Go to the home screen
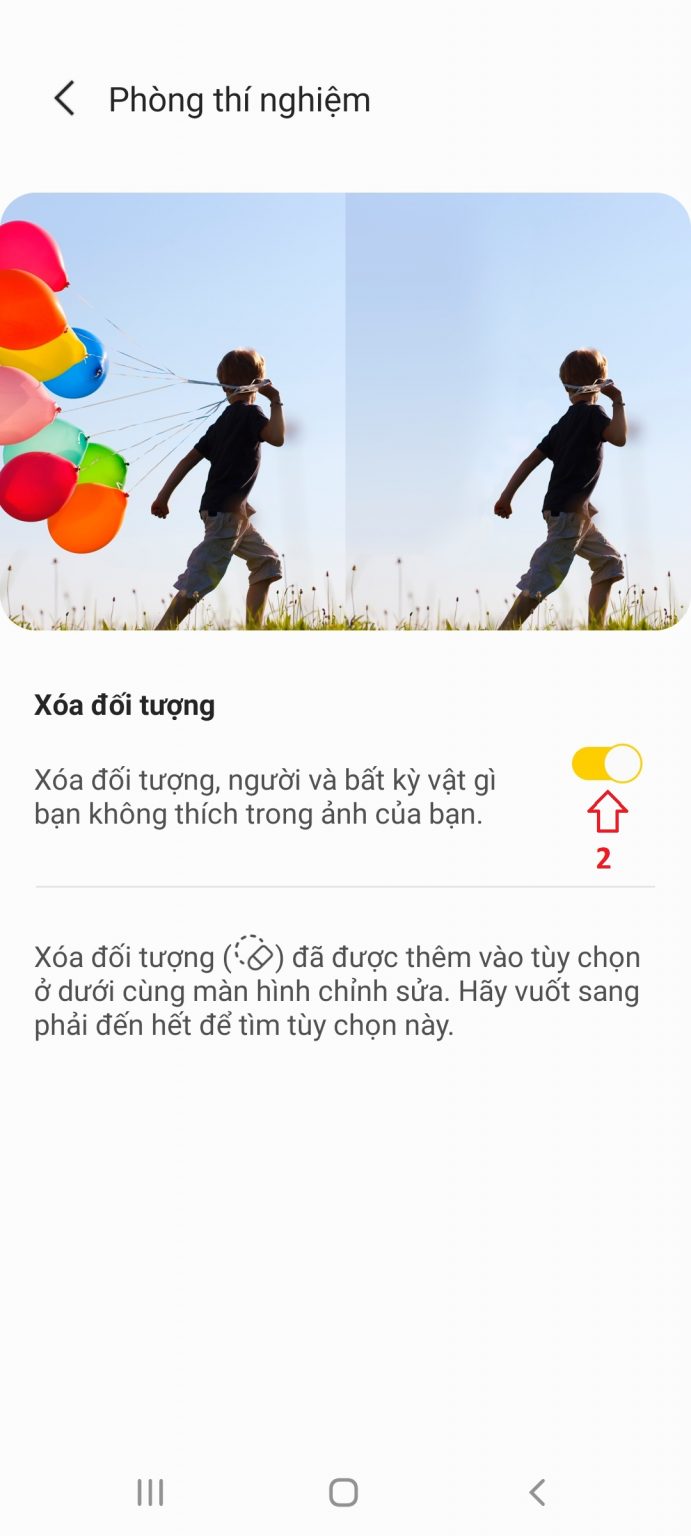The image size is (691, 1536). (x=343, y=1492)
